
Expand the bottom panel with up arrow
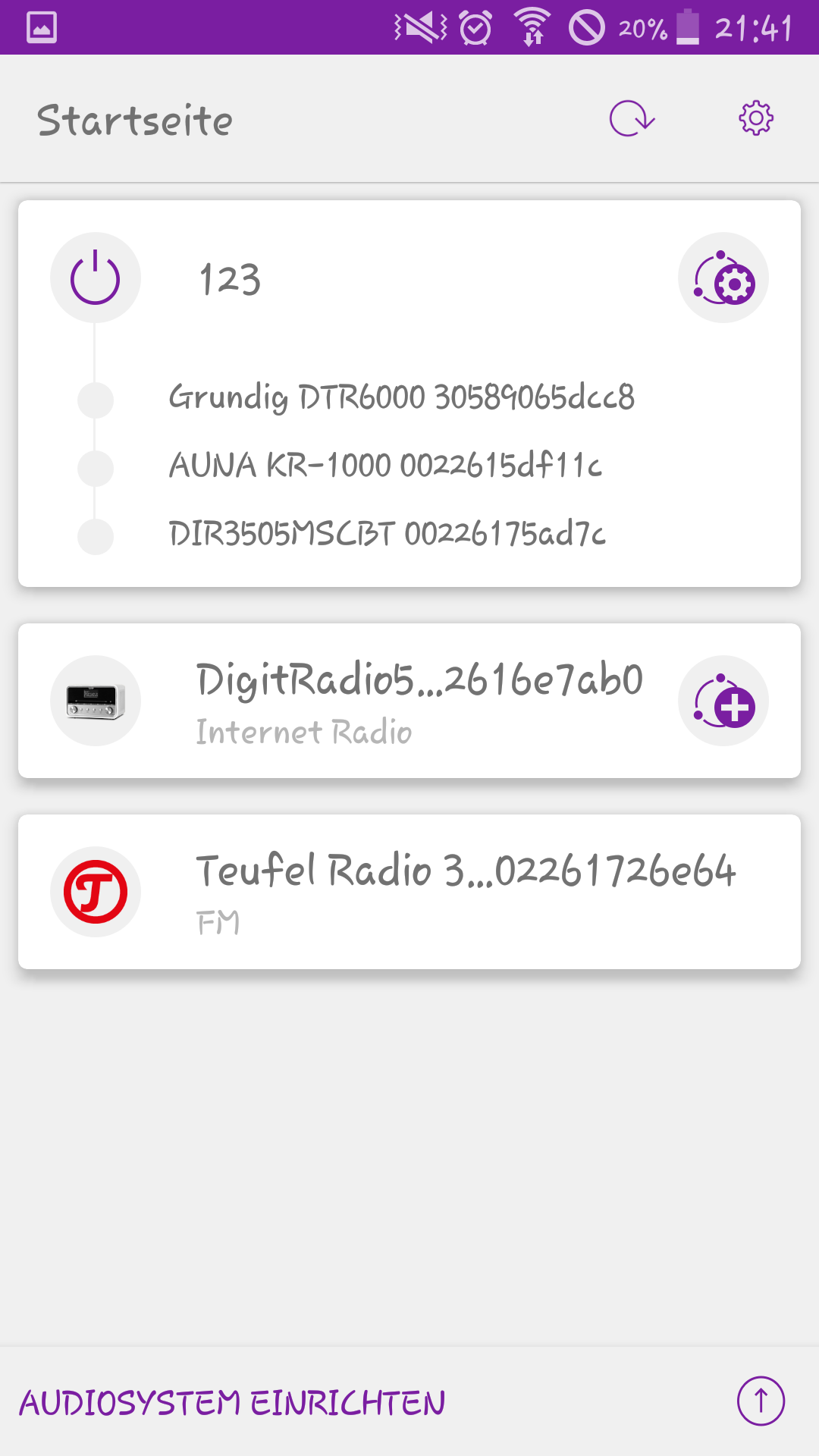coord(761,1401)
